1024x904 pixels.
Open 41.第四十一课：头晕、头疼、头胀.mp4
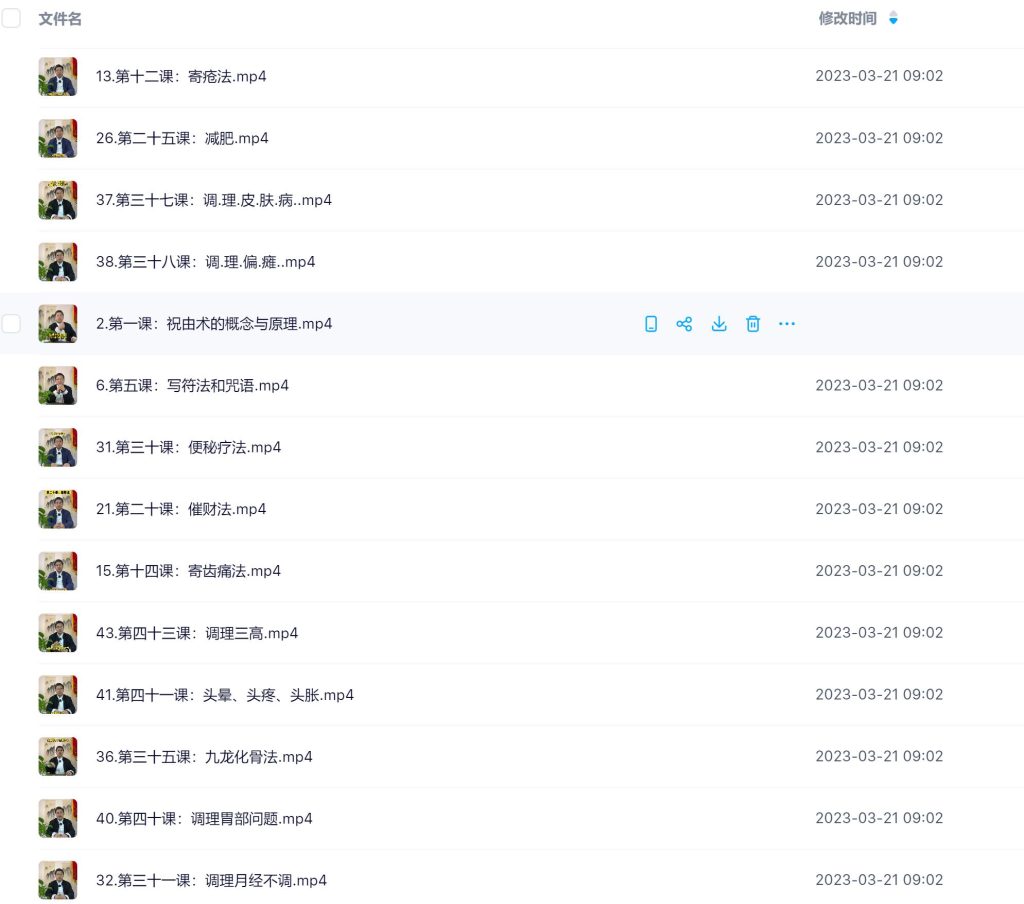point(224,695)
